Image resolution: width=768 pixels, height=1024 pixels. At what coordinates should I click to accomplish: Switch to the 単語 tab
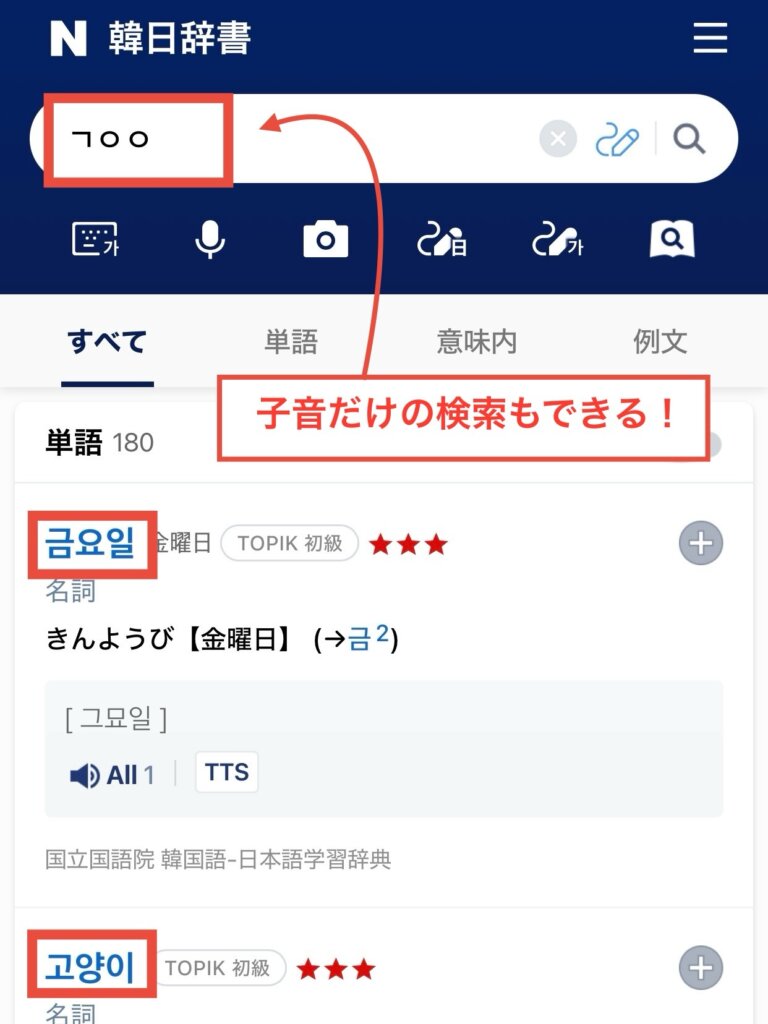tap(291, 342)
